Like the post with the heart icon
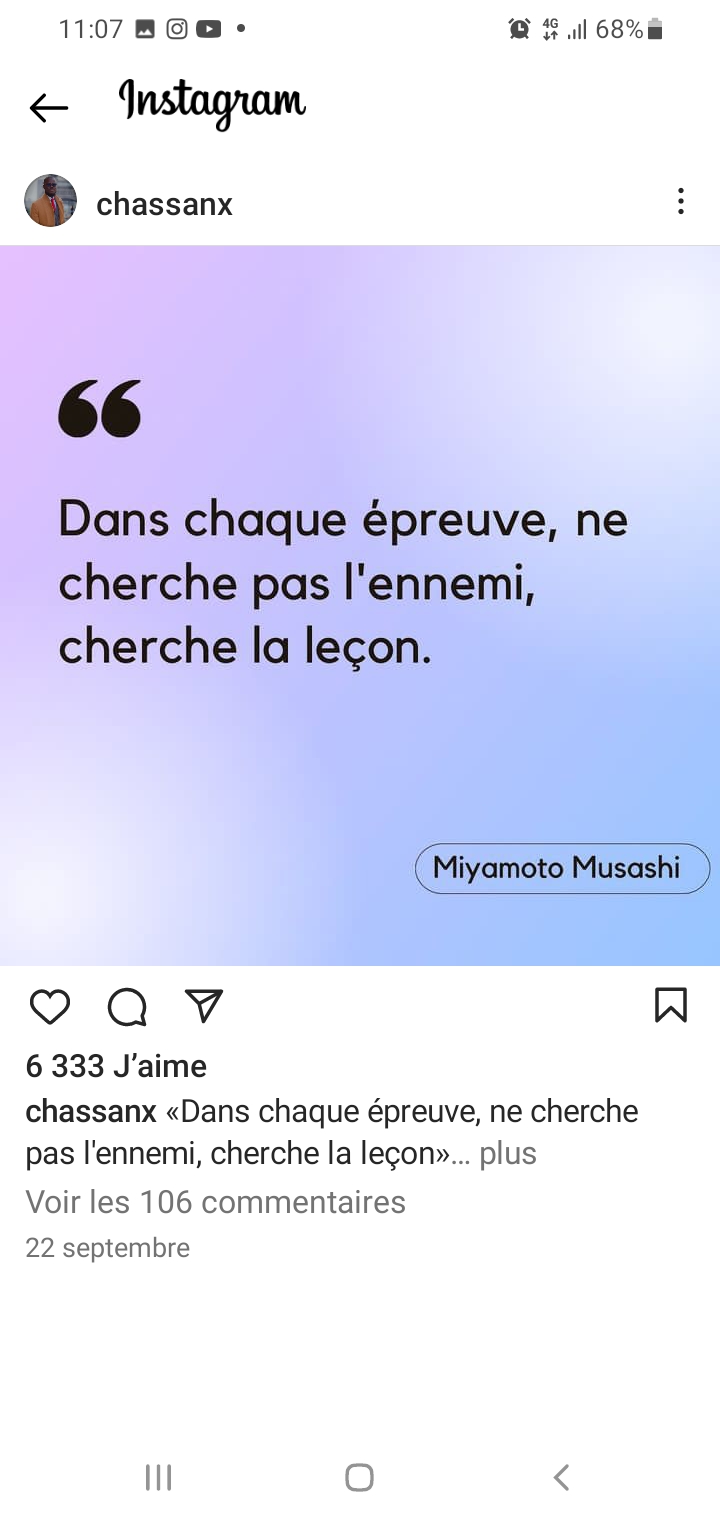The image size is (720, 1520). point(50,1006)
